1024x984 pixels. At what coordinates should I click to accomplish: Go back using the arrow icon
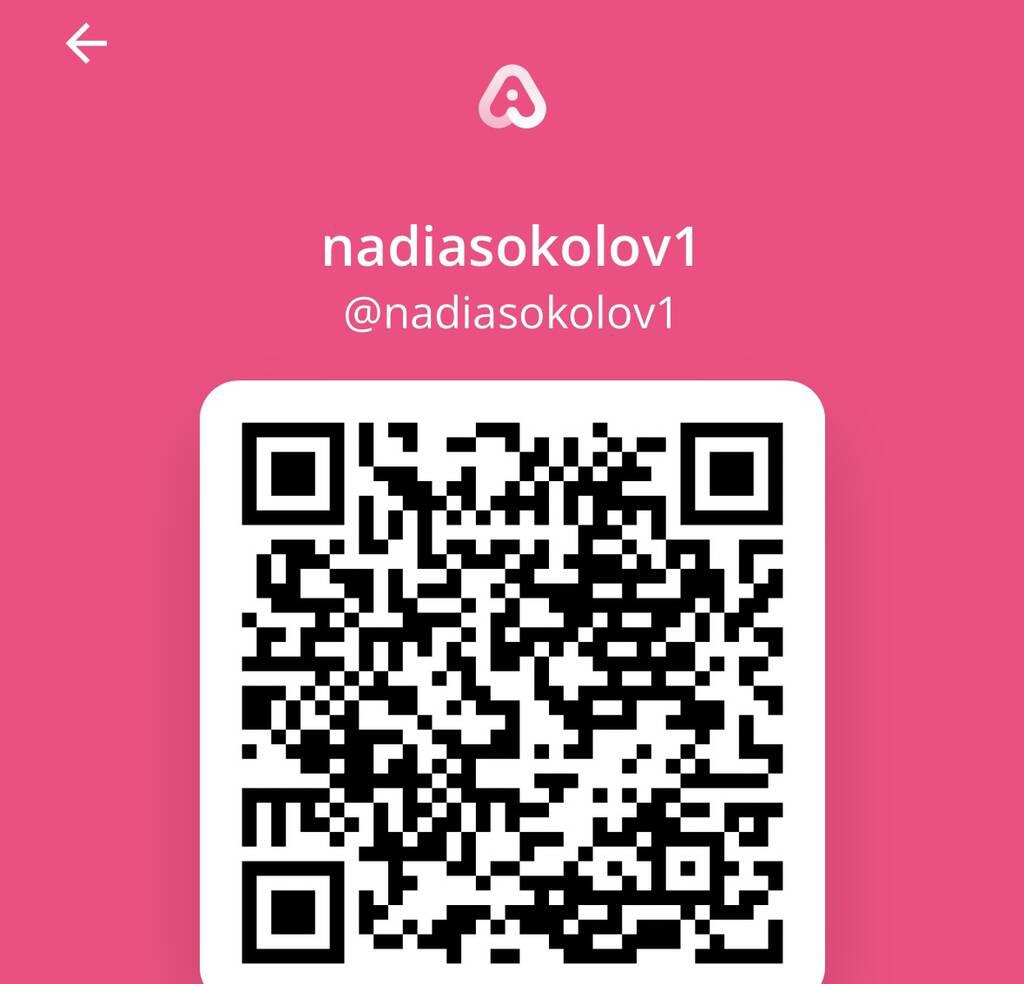click(x=86, y=44)
